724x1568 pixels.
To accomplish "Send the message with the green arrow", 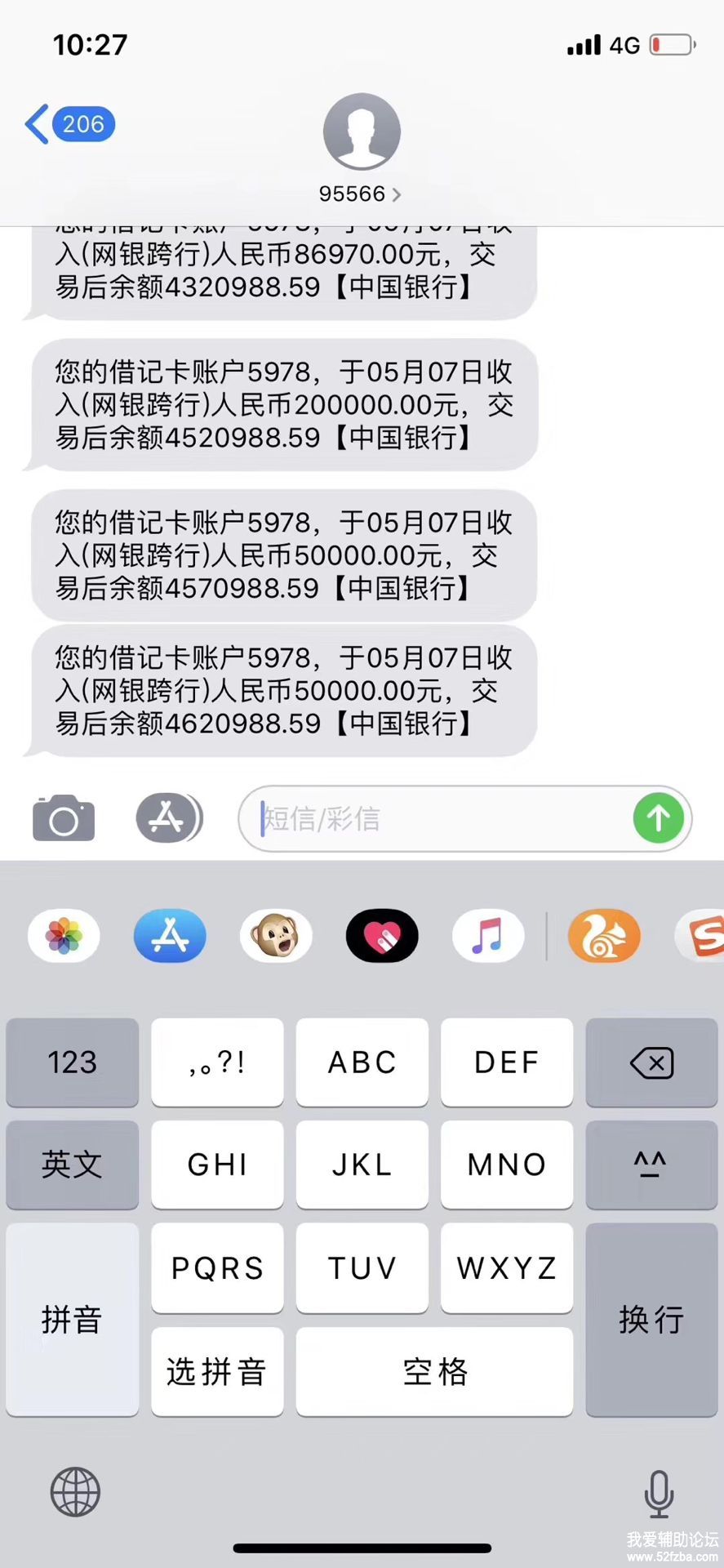I will [658, 818].
